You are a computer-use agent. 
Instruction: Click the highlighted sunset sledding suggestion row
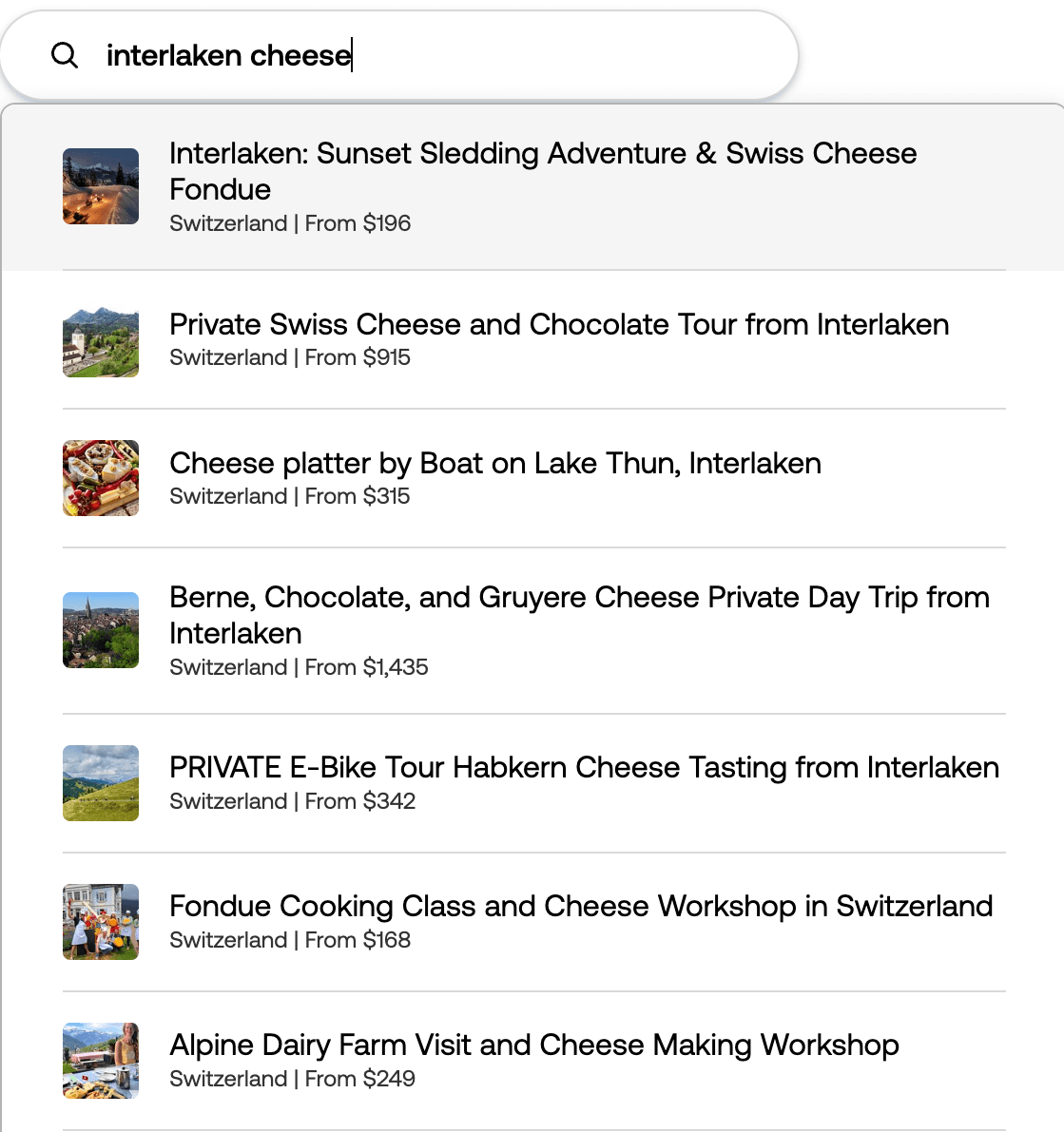tap(532, 186)
